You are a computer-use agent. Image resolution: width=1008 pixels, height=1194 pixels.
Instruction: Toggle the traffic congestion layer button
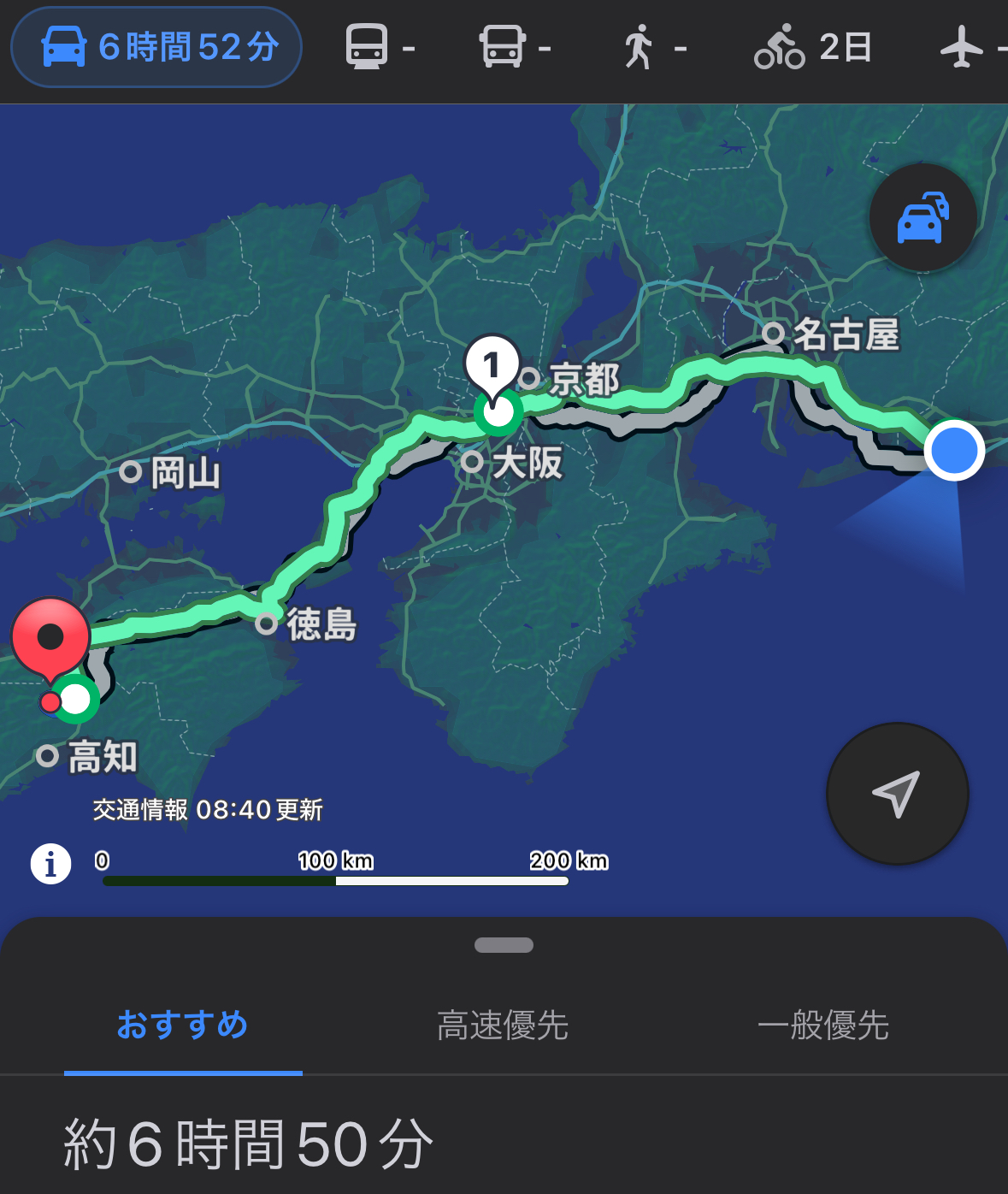(923, 218)
